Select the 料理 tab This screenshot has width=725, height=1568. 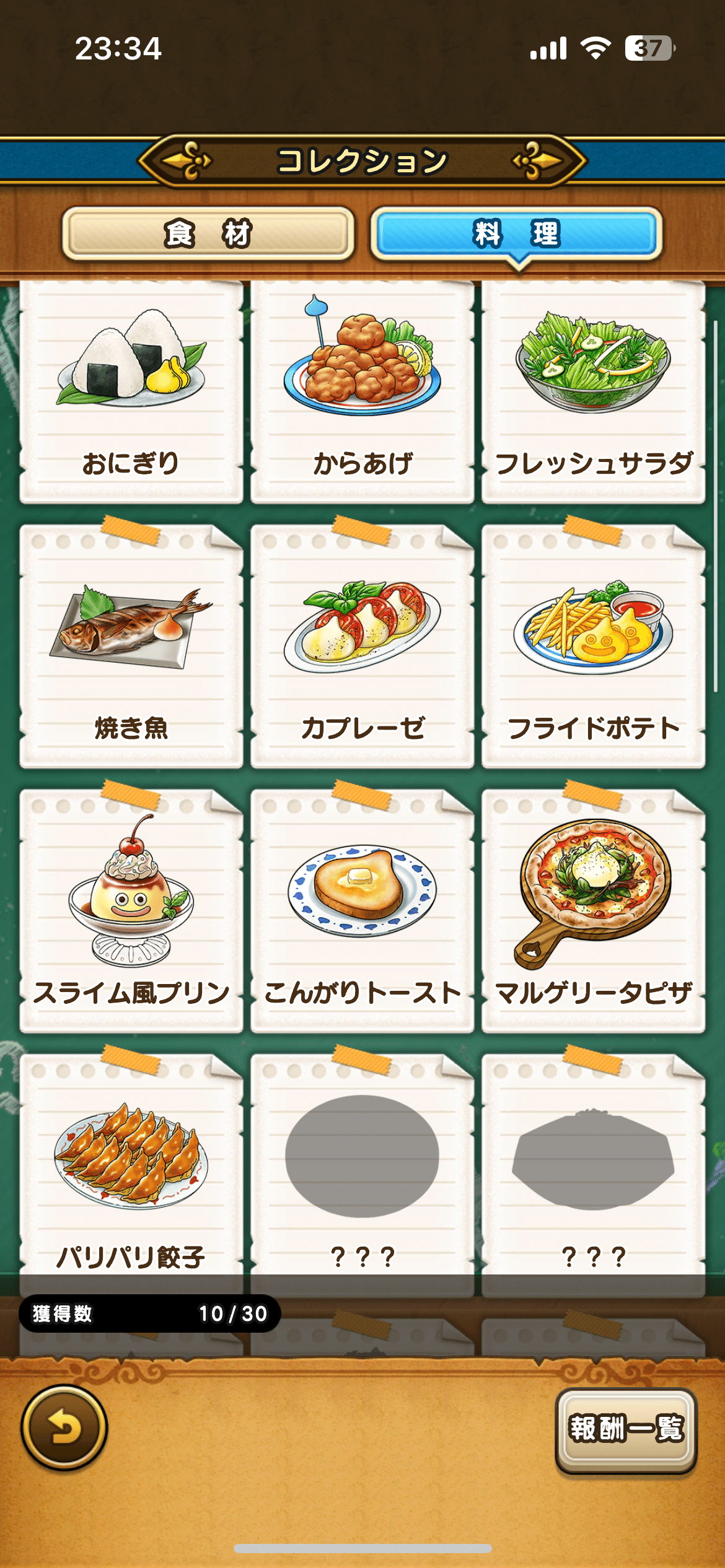[516, 234]
